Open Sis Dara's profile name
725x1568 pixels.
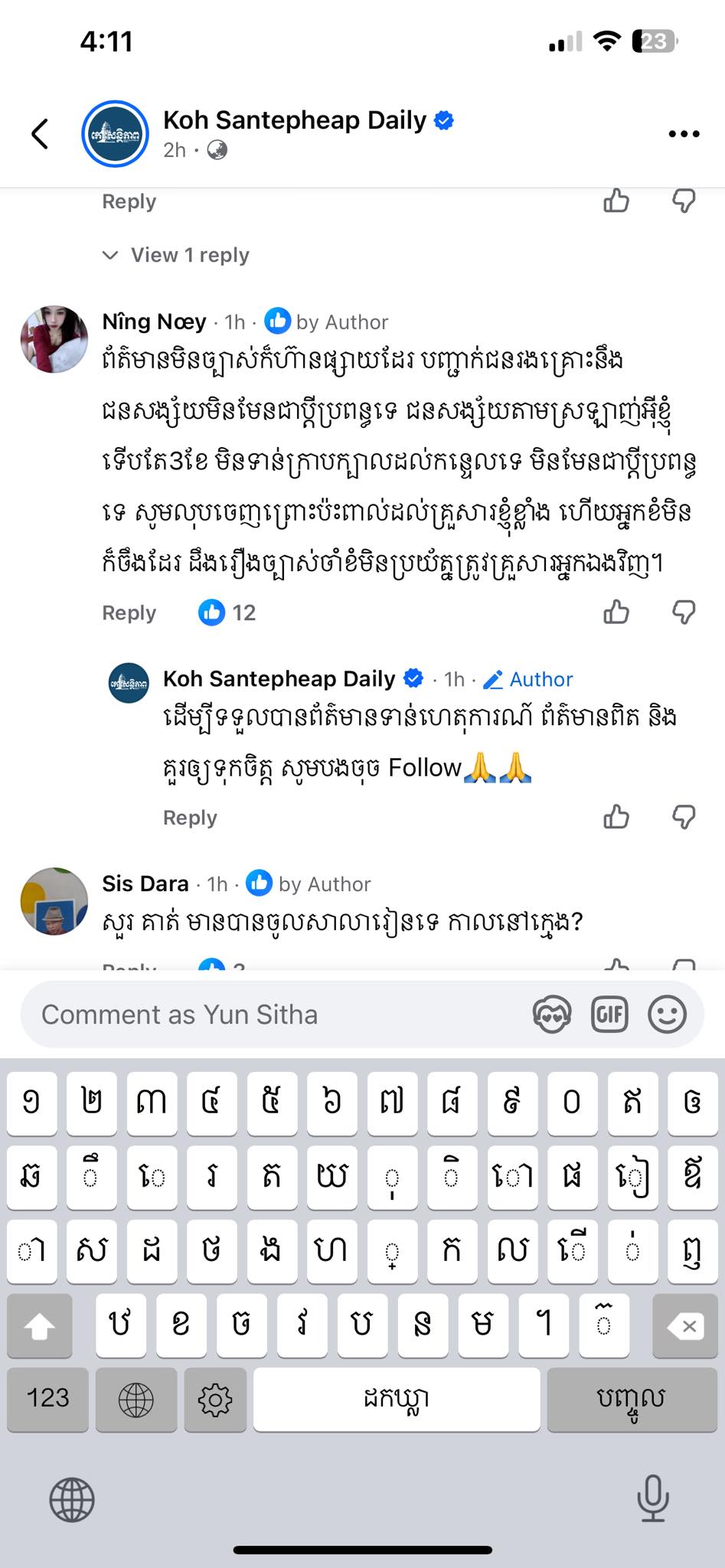coord(145,884)
